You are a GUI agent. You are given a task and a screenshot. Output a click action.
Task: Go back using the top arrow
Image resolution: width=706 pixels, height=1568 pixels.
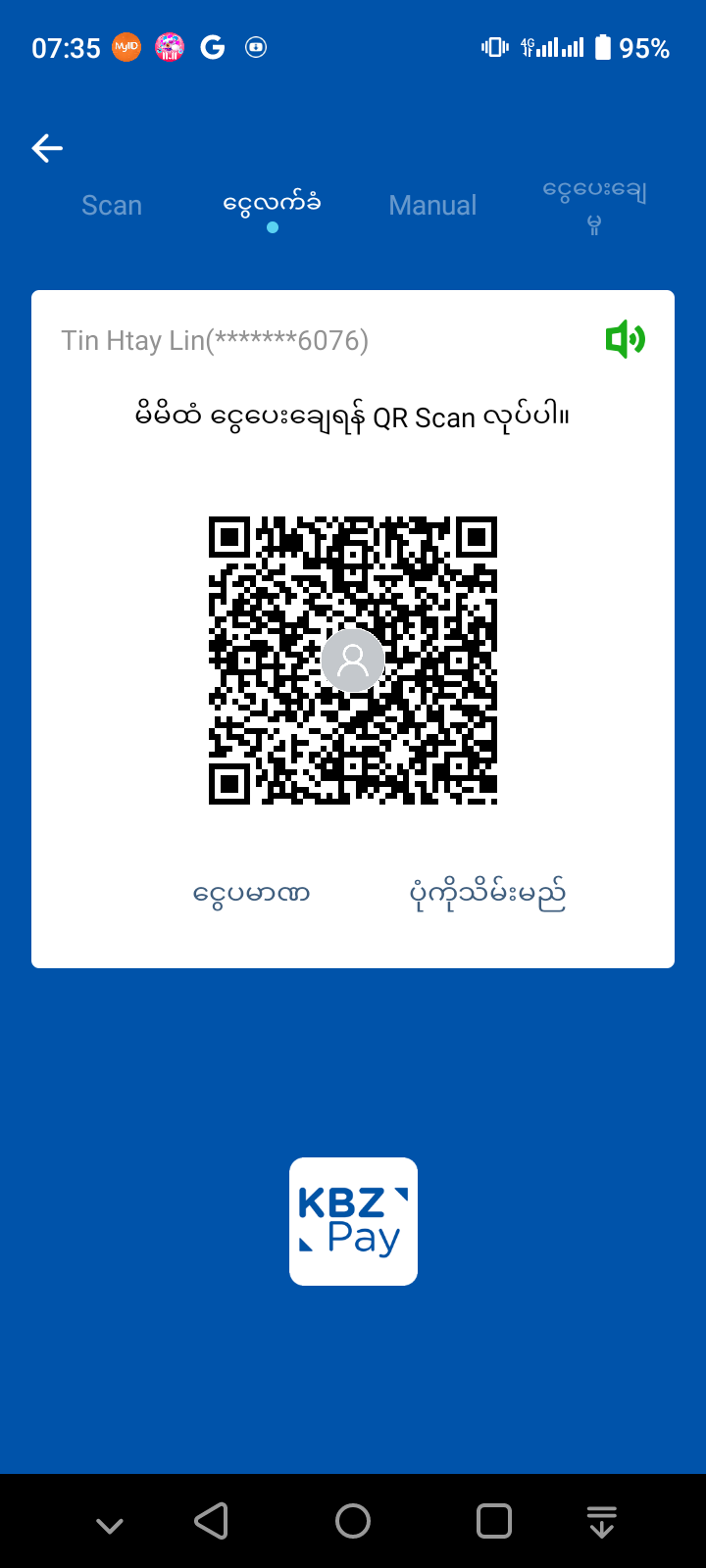pos(47,148)
